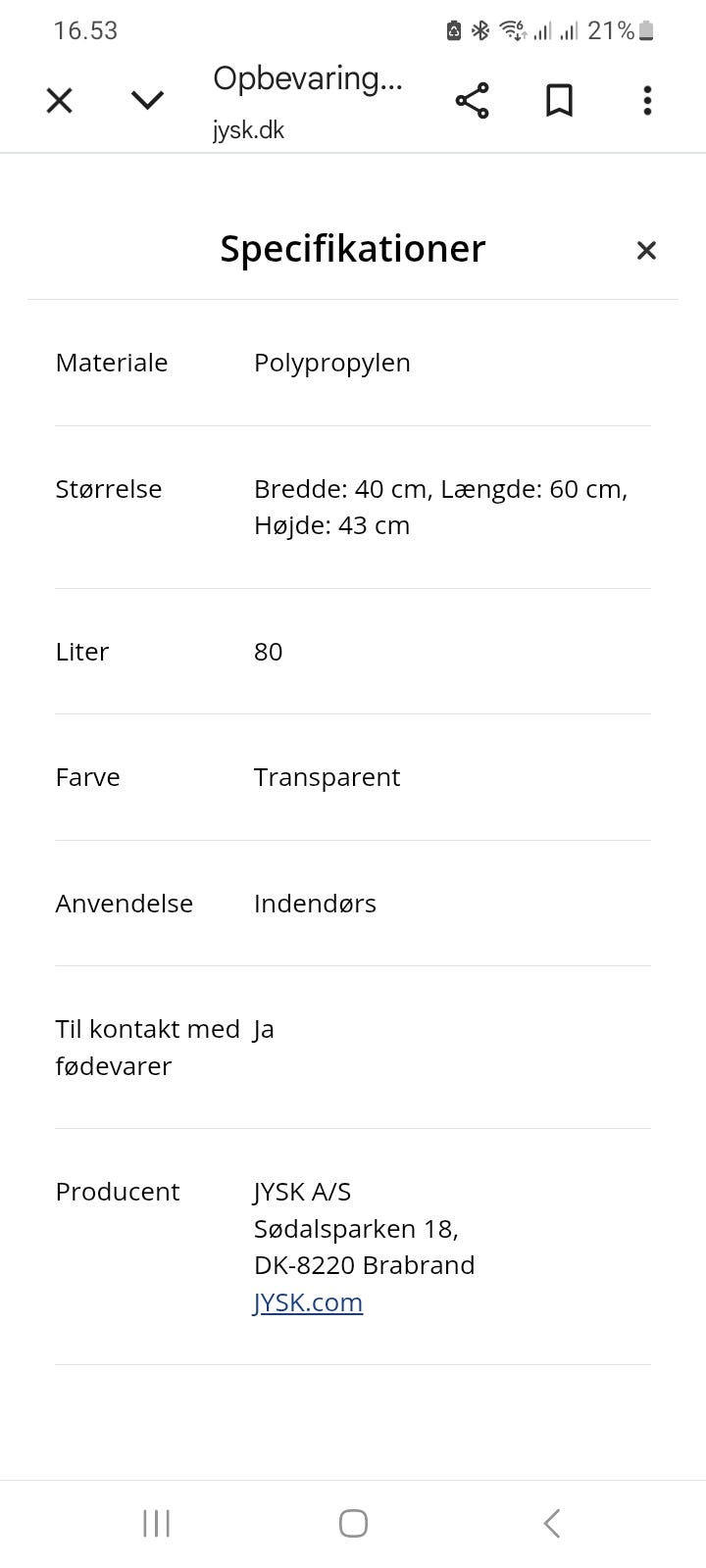Dismiss the Specifikationer panel

pos(646,250)
